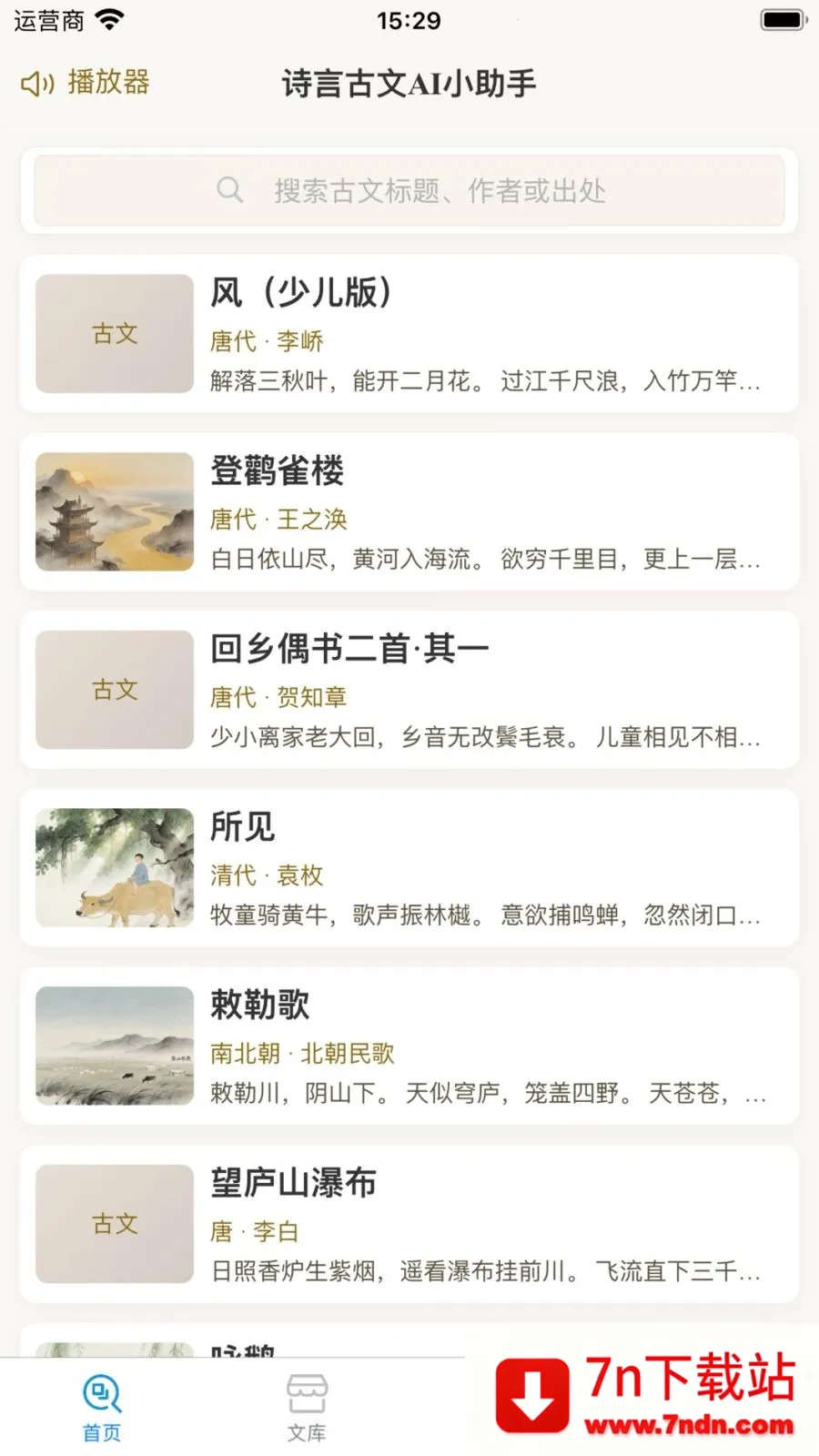Open the 播放器 speaker icon
Screen dimensions: 819x1456
tap(35, 83)
